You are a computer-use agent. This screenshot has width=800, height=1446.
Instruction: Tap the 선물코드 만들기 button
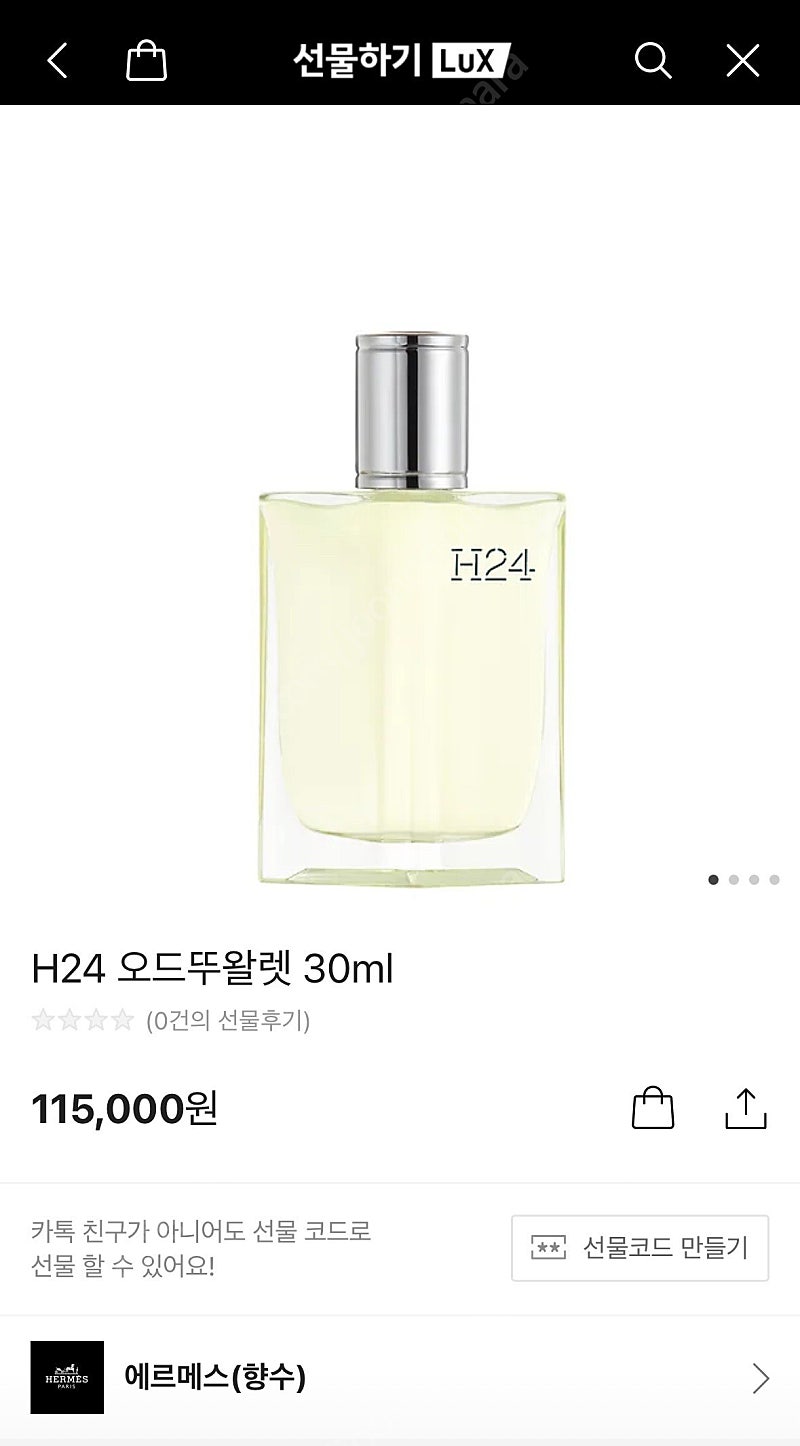pos(640,1248)
